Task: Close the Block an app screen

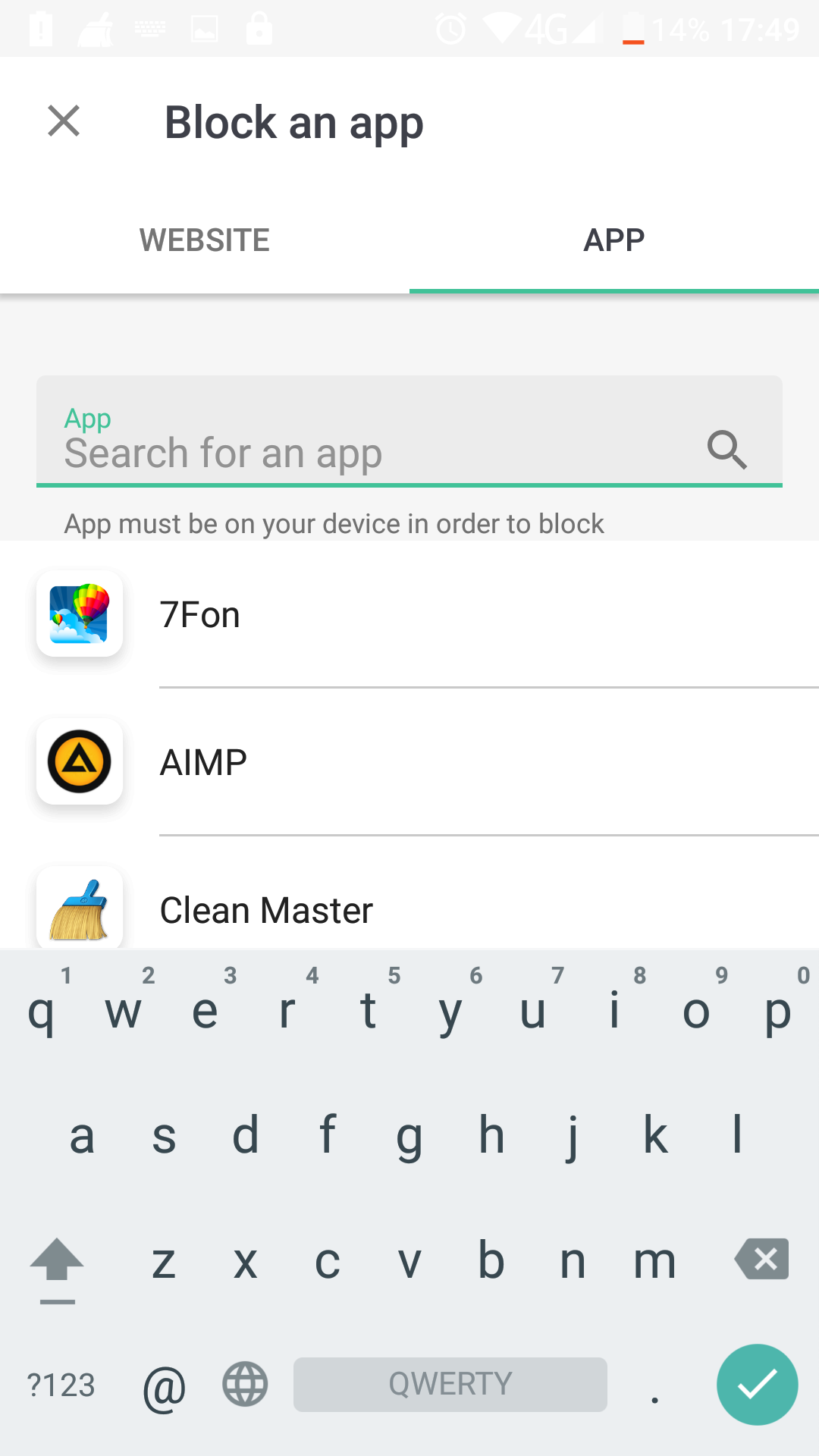Action: [x=64, y=121]
